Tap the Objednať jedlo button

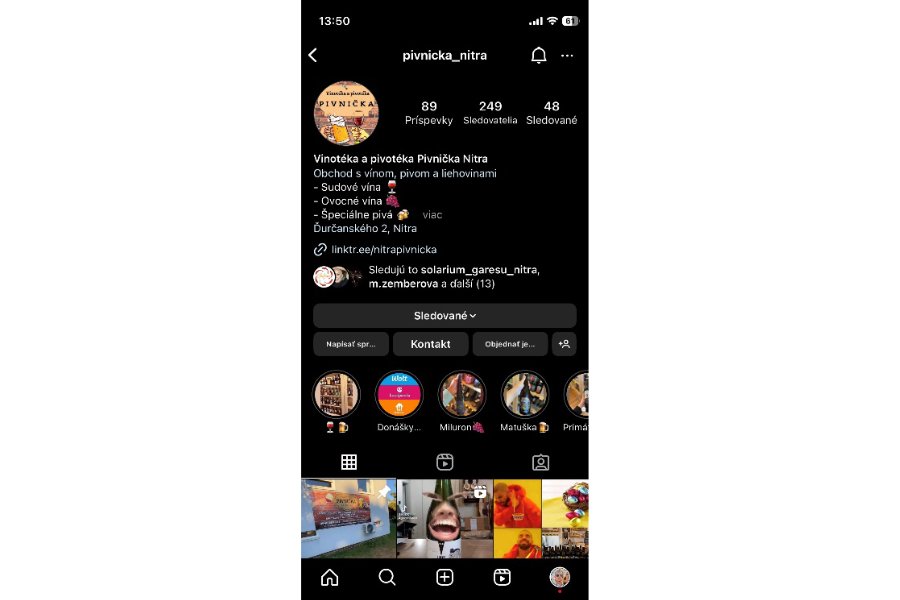[510, 344]
